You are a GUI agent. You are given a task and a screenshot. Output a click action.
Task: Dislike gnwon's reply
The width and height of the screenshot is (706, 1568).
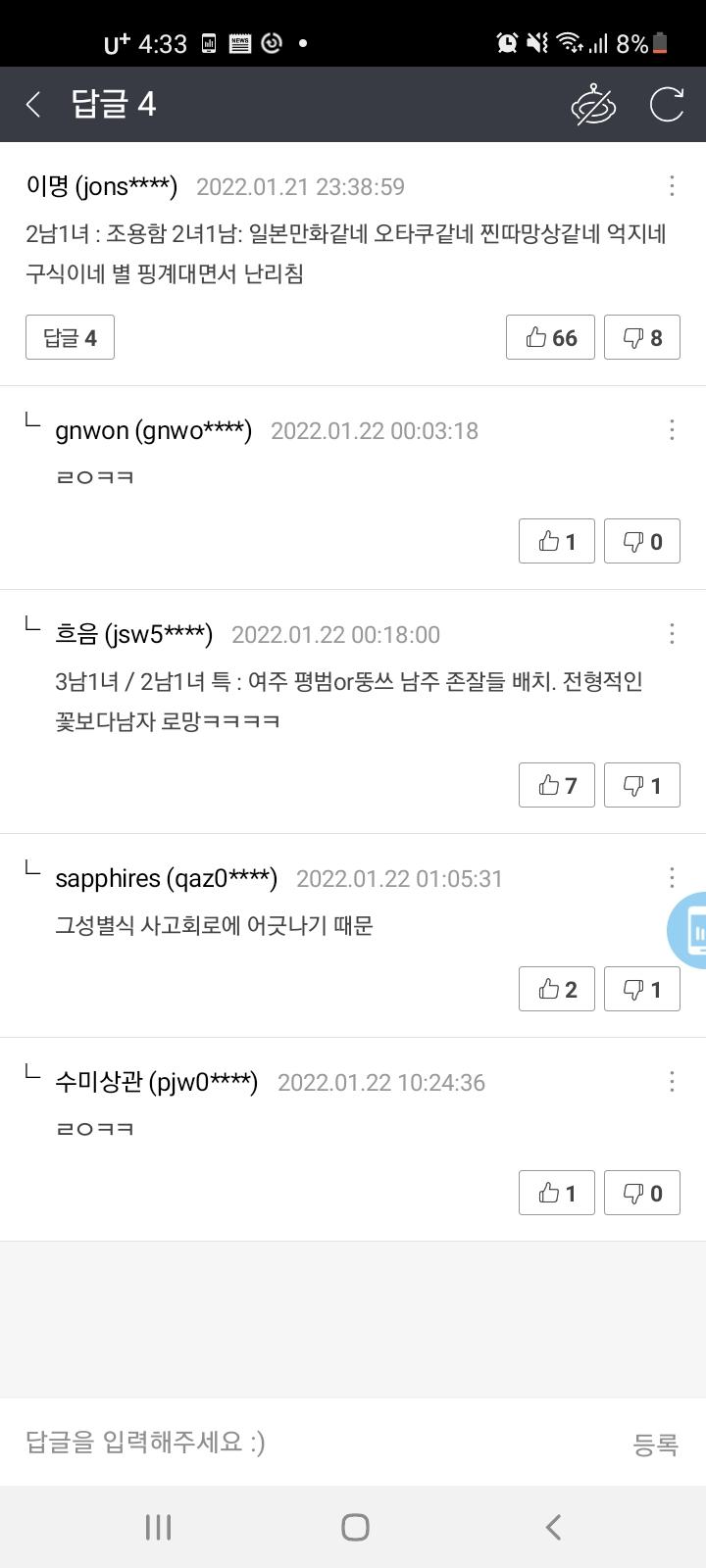tap(642, 541)
